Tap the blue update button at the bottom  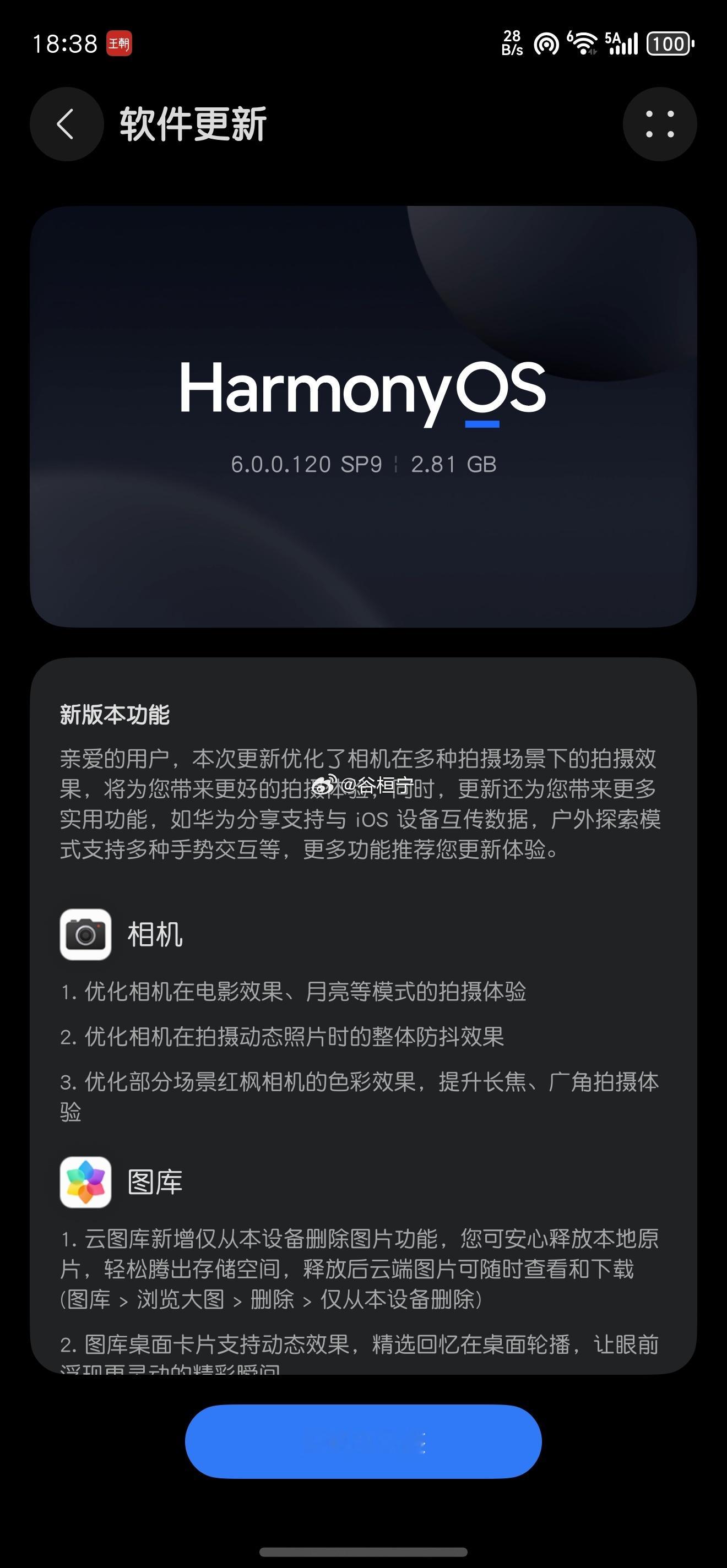363,1440
